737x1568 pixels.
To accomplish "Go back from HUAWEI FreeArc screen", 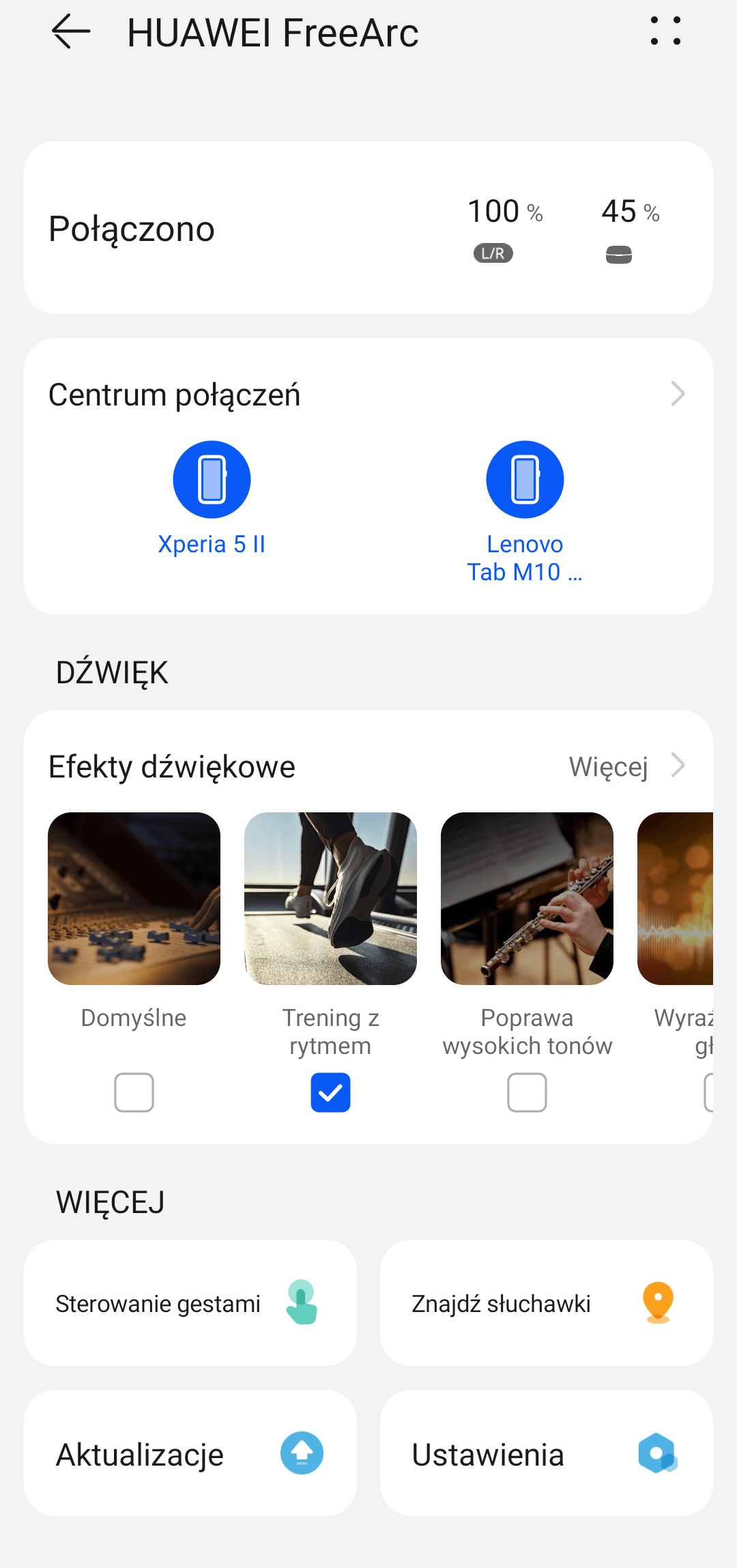I will (x=71, y=32).
